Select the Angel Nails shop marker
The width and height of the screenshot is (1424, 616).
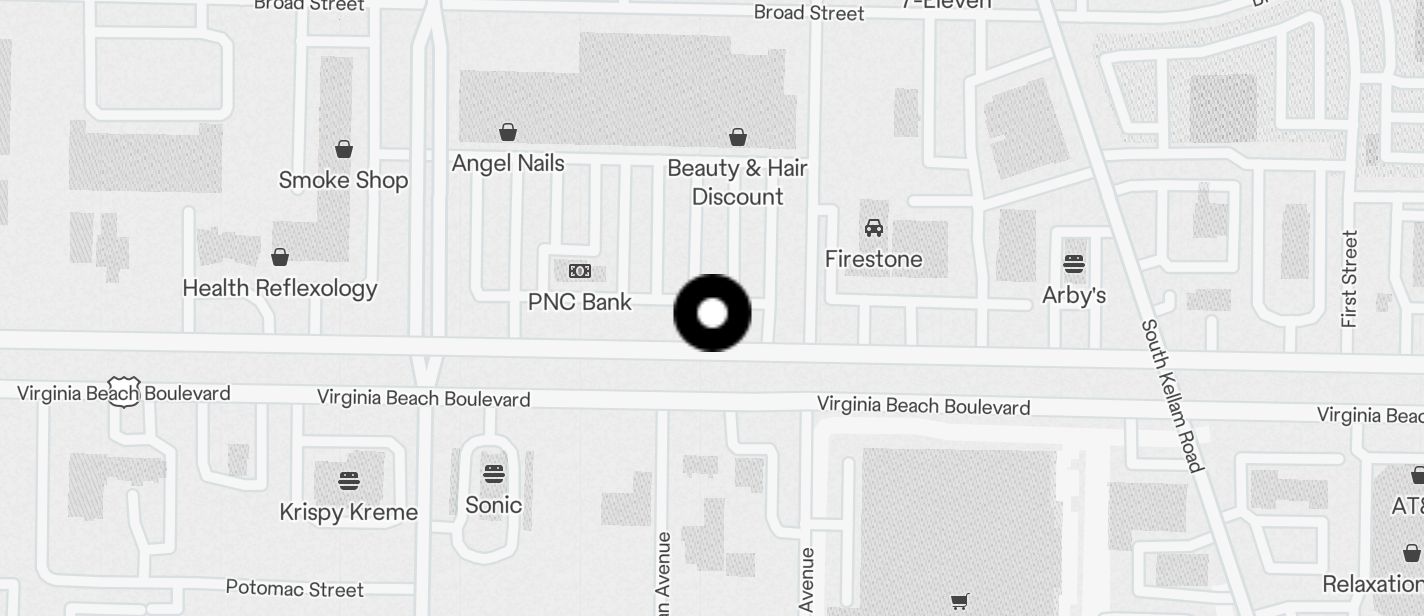(x=508, y=132)
